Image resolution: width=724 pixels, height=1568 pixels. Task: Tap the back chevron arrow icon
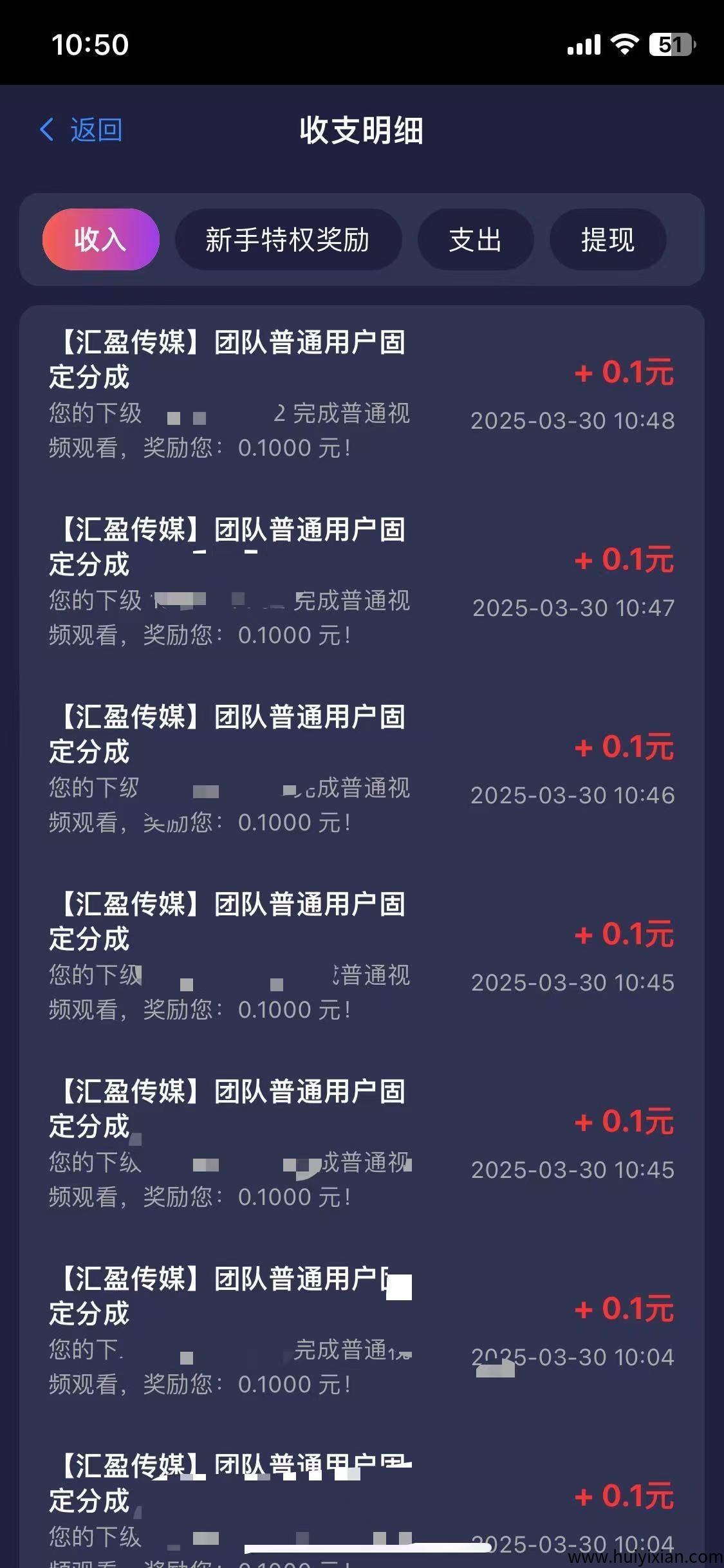(x=46, y=129)
